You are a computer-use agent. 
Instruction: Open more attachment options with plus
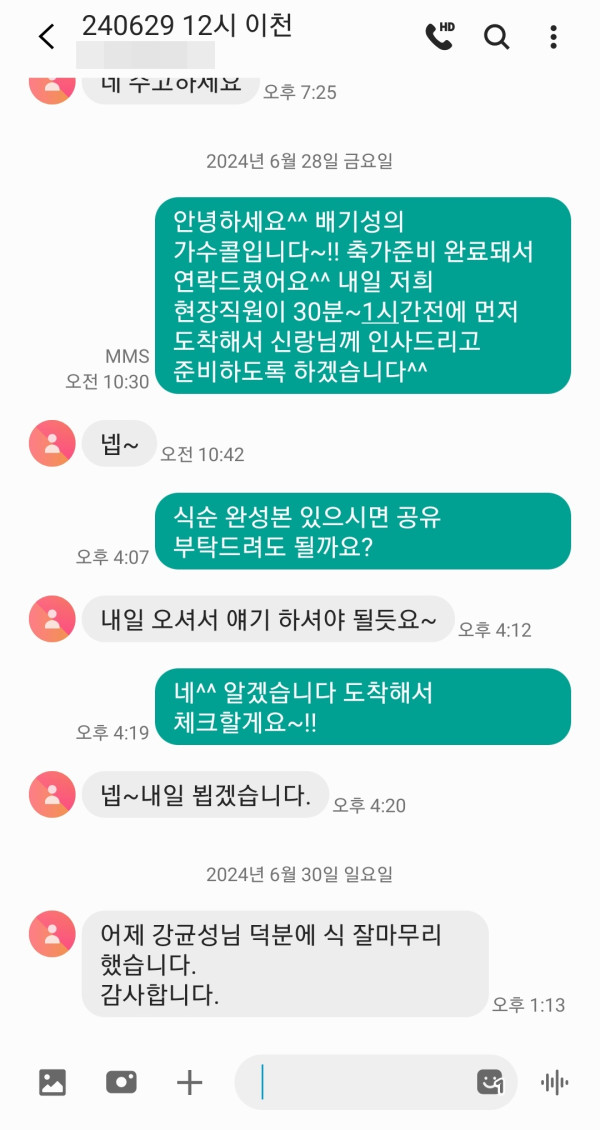pyautogui.click(x=189, y=1081)
